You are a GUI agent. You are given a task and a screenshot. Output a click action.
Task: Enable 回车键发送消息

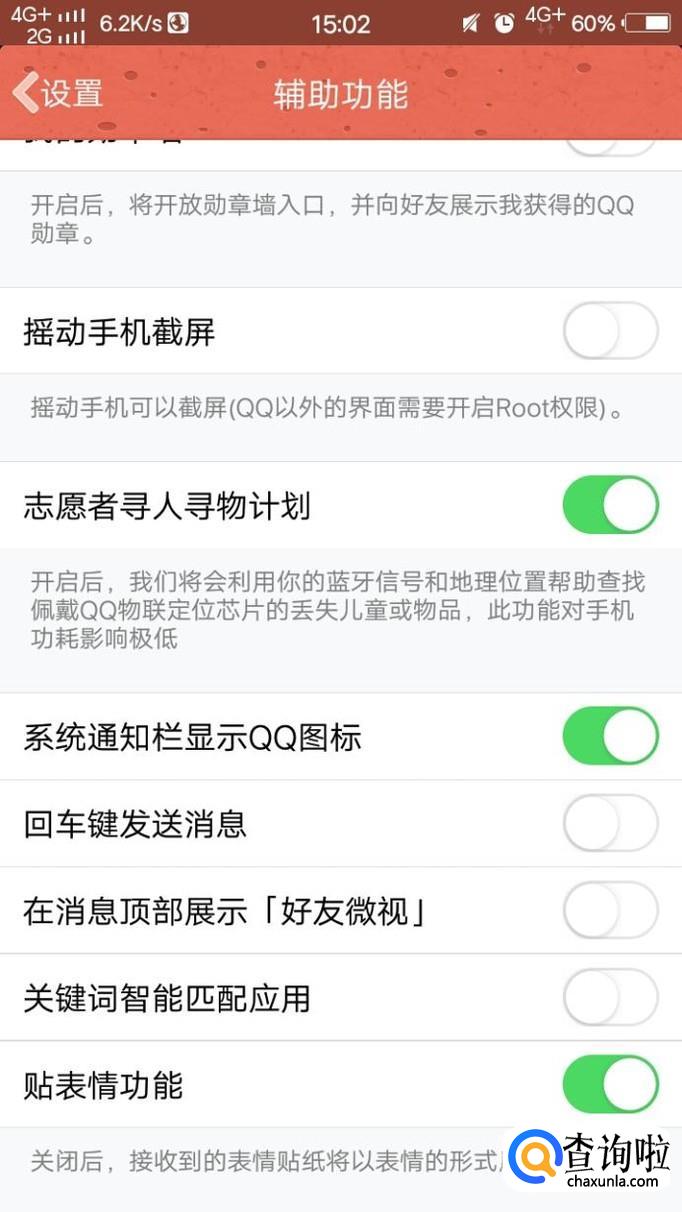tap(610, 824)
